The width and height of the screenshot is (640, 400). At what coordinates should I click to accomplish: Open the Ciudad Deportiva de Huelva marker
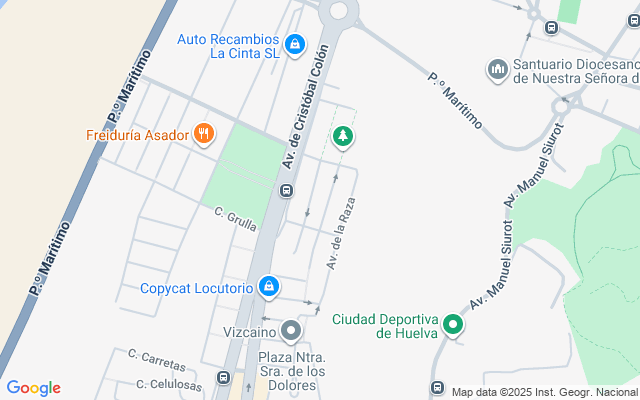(452, 324)
